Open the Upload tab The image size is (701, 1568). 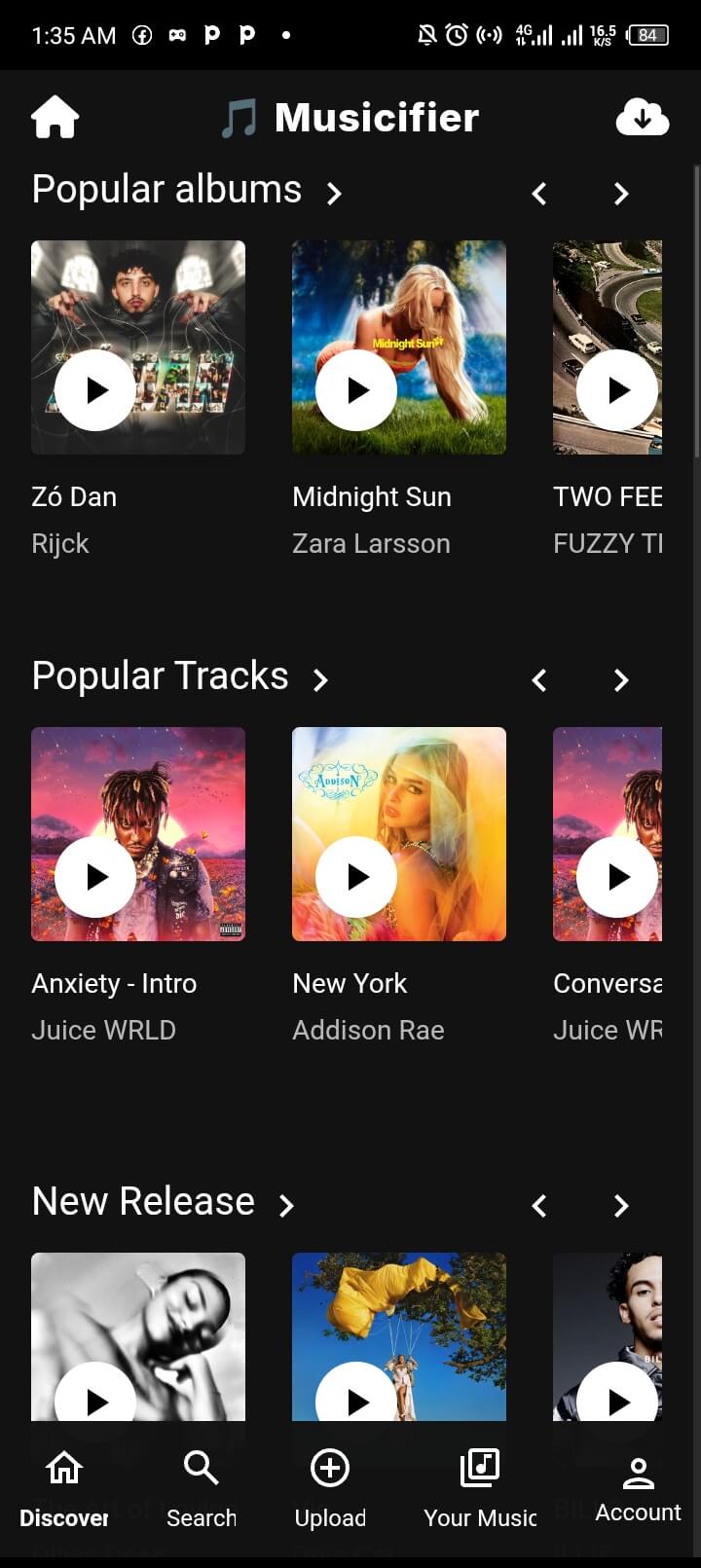click(330, 1488)
